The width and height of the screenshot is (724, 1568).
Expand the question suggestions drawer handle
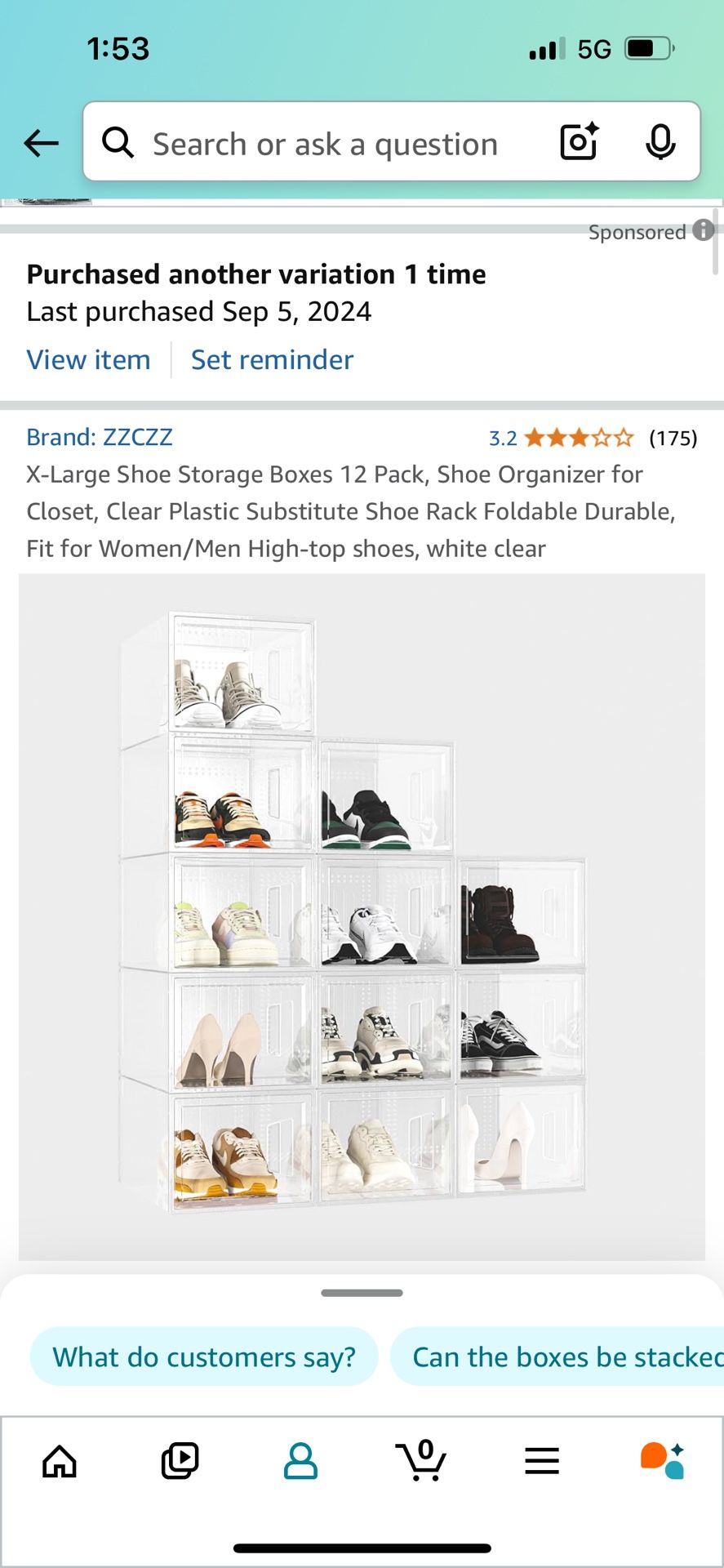tap(362, 1293)
